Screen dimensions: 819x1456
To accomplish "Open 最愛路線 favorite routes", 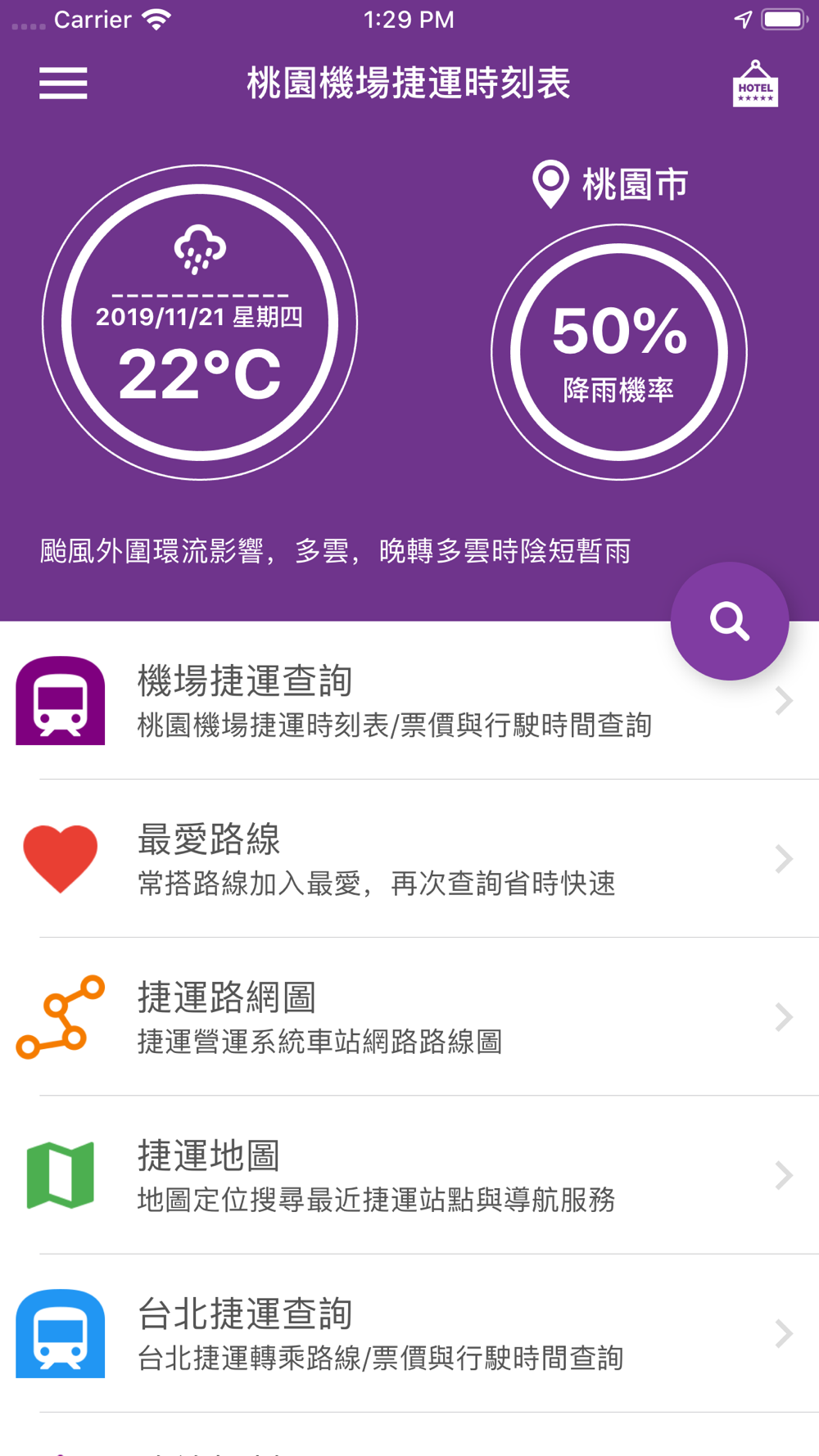I will pos(409,859).
